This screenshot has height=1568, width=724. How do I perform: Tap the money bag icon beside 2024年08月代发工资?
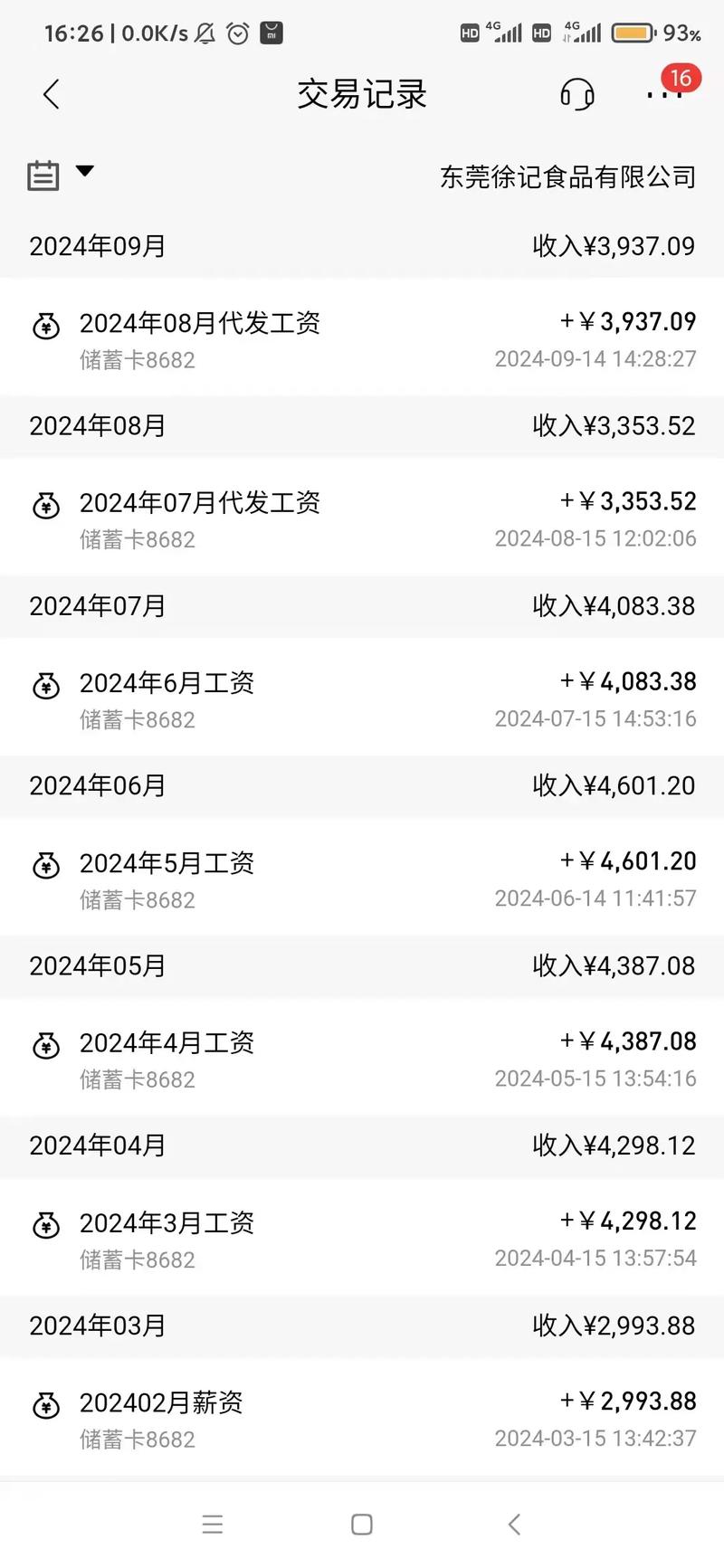pos(45,326)
